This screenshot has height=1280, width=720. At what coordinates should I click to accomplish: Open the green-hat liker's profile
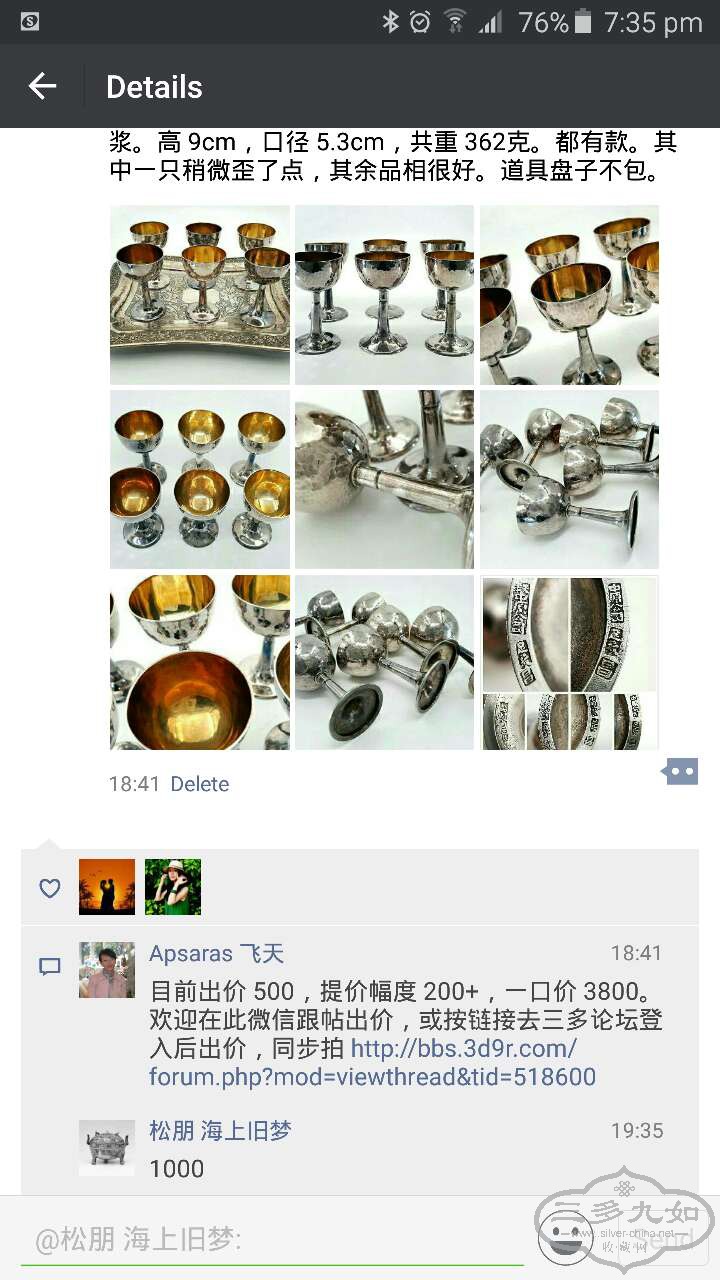click(x=173, y=887)
